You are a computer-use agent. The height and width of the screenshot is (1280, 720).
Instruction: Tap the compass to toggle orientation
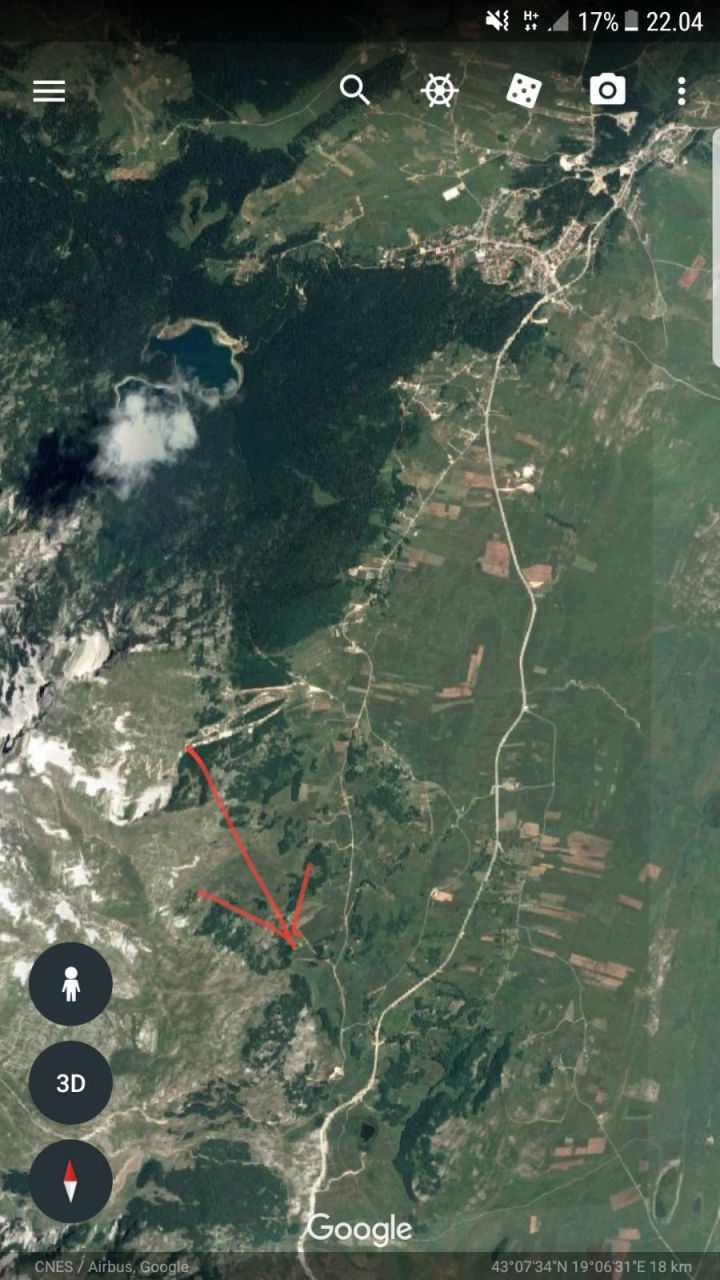(70, 1180)
